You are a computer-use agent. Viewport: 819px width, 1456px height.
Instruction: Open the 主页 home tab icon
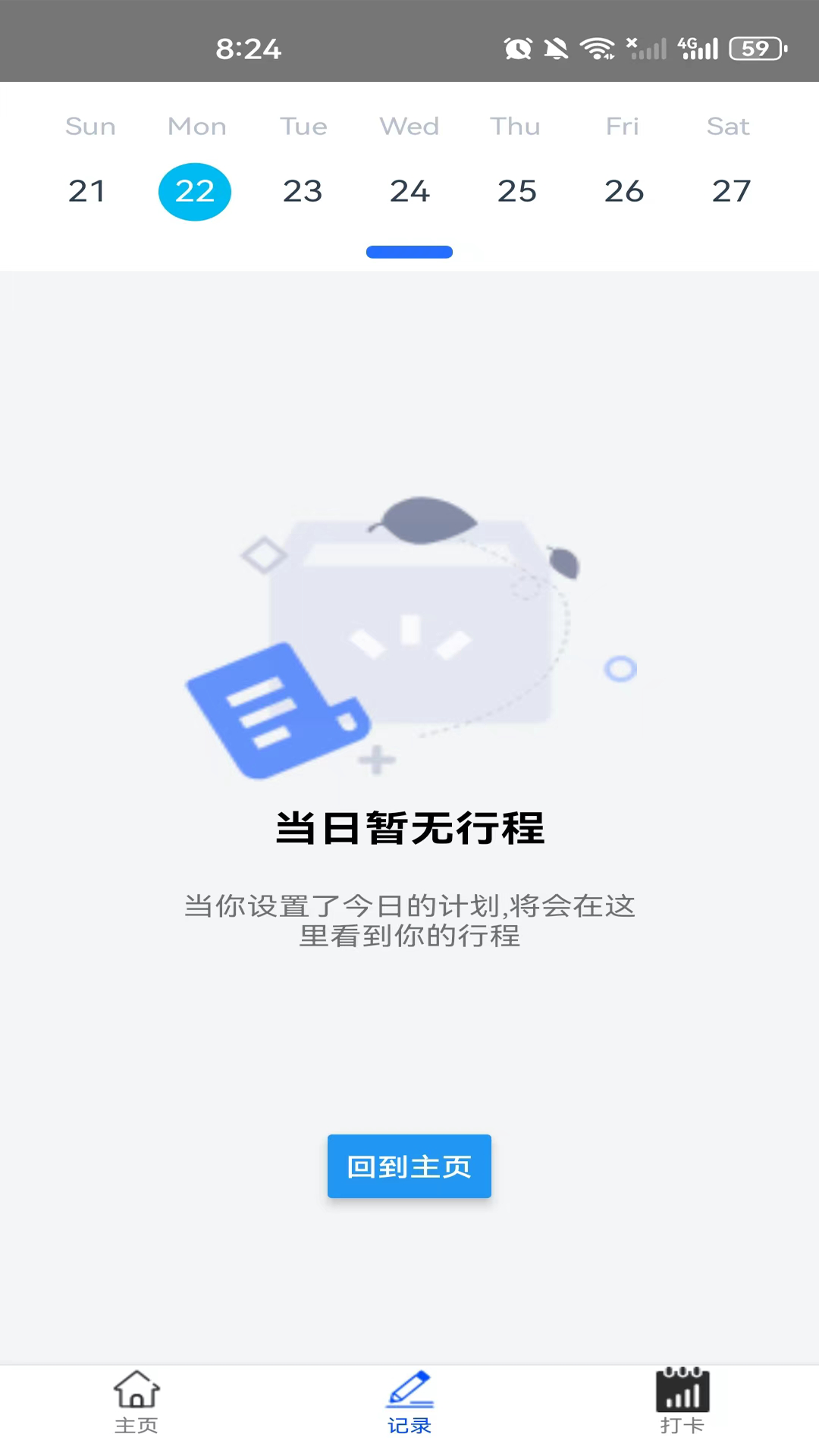pyautogui.click(x=136, y=1393)
